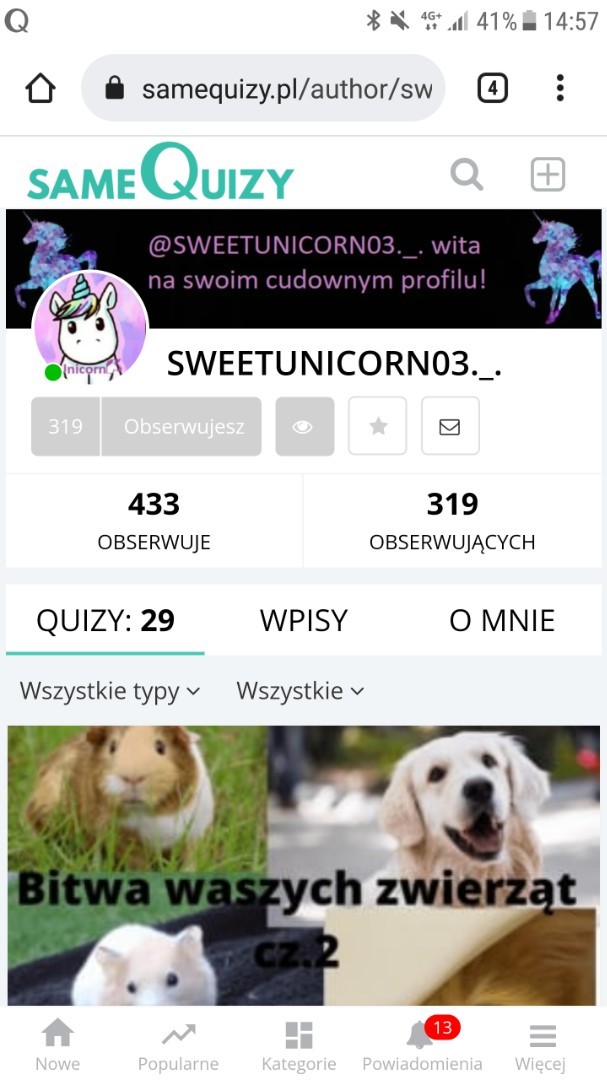The image size is (607, 1080).
Task: Send a message via the envelope icon
Action: click(450, 426)
